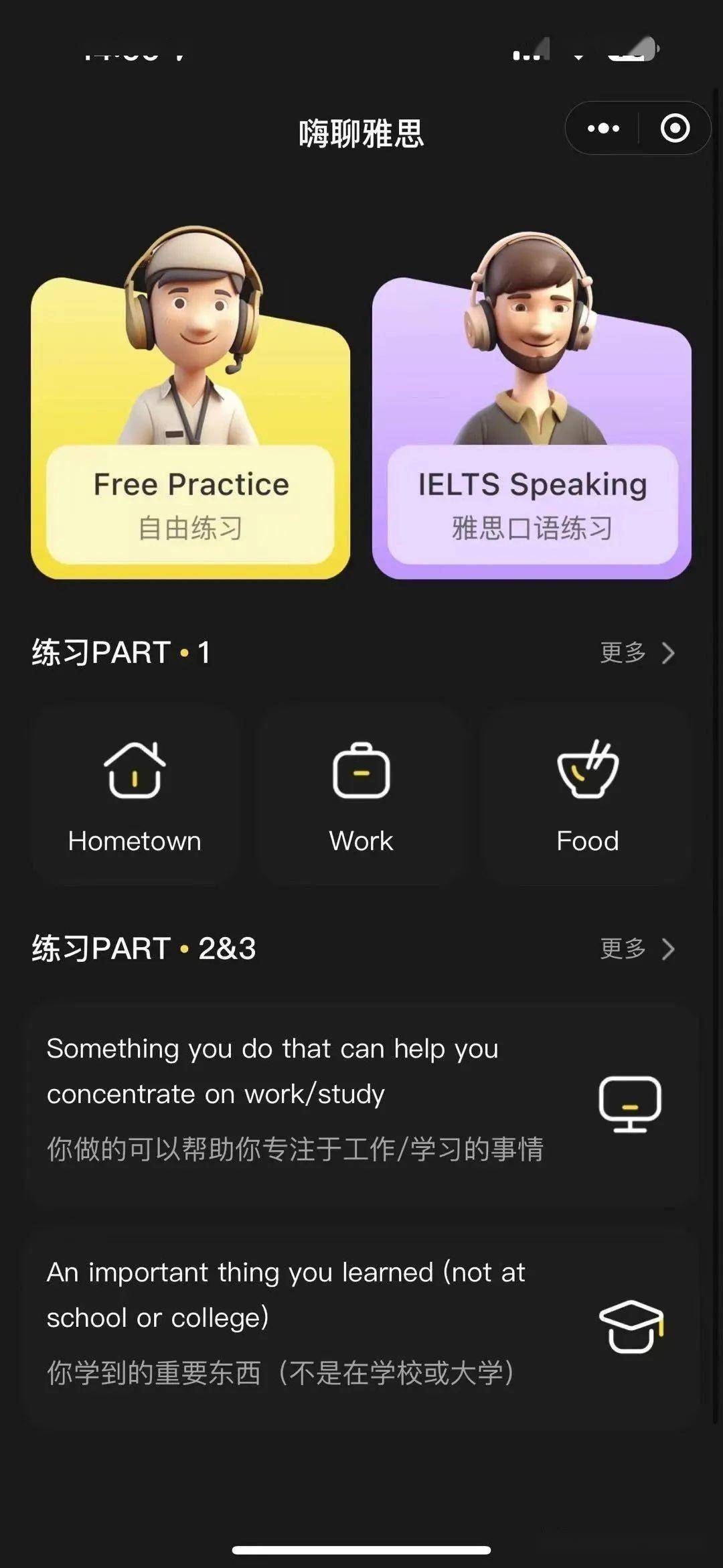This screenshot has width=723, height=1568.
Task: Tap the mini-program close capsule circle
Action: [x=675, y=127]
